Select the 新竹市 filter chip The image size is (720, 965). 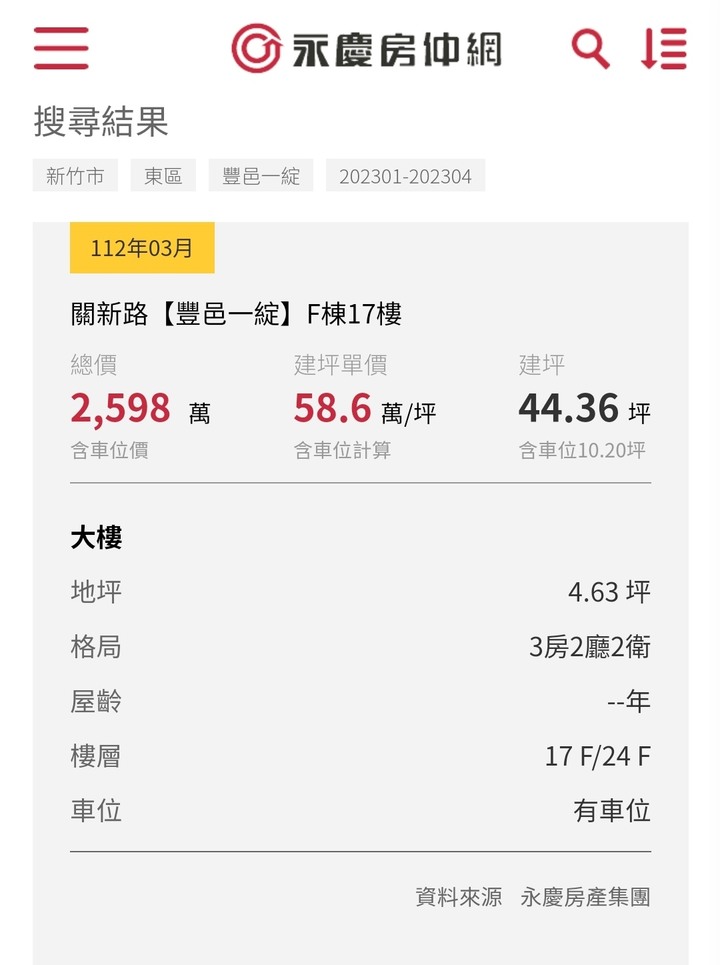pyautogui.click(x=75, y=176)
